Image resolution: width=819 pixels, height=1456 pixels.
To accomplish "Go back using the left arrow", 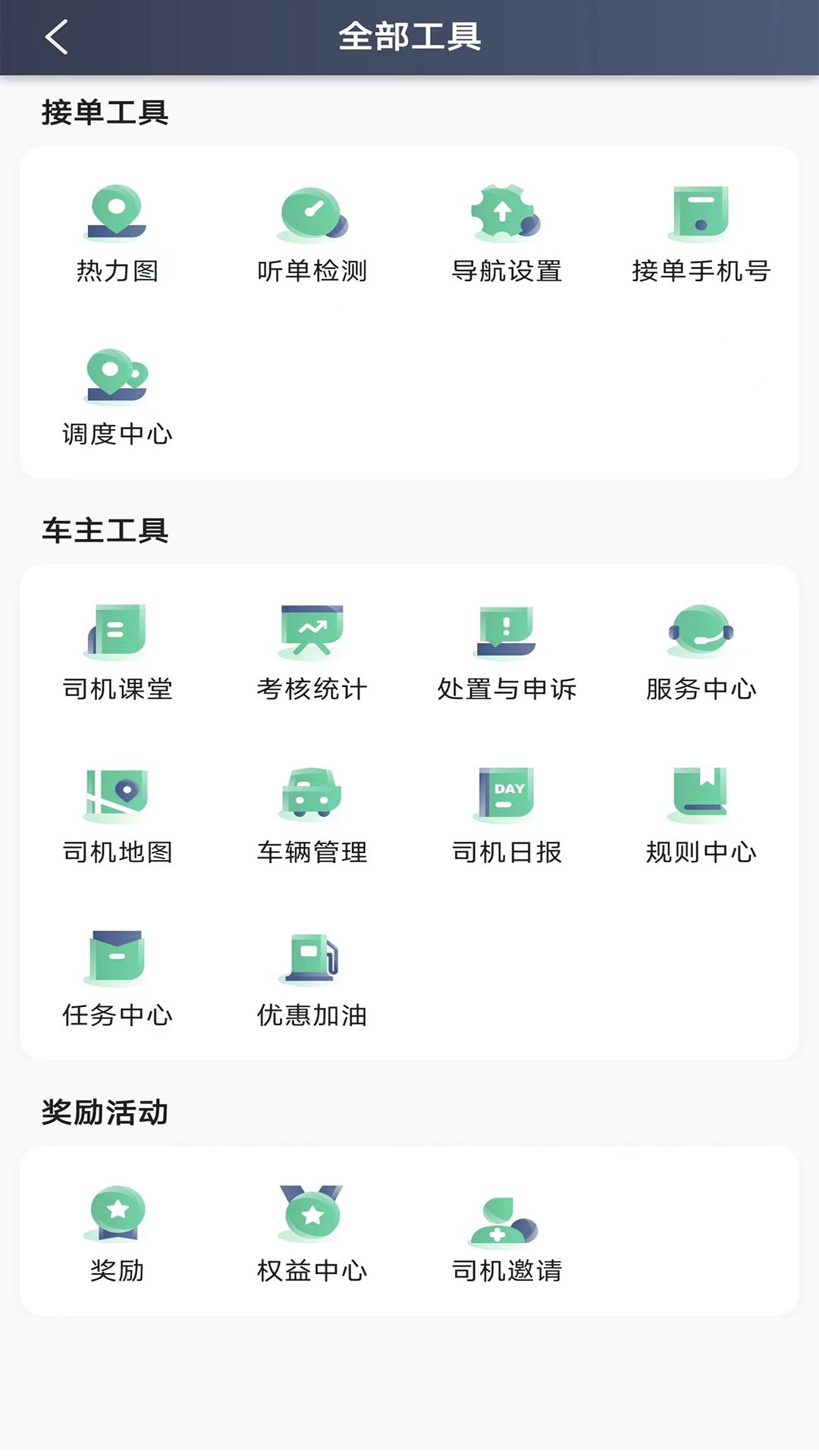I will pyautogui.click(x=54, y=36).
